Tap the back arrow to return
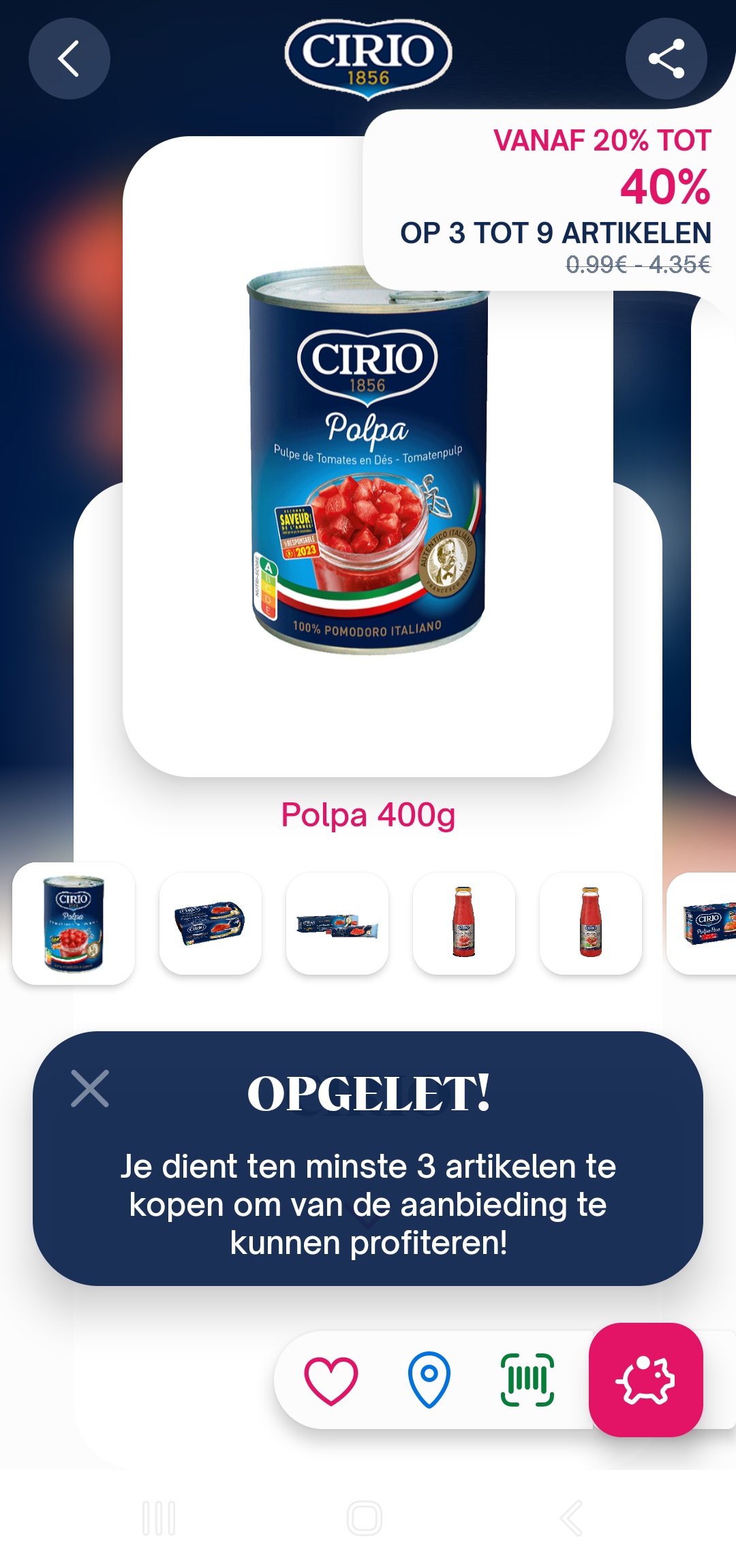736x1568 pixels. click(69, 59)
